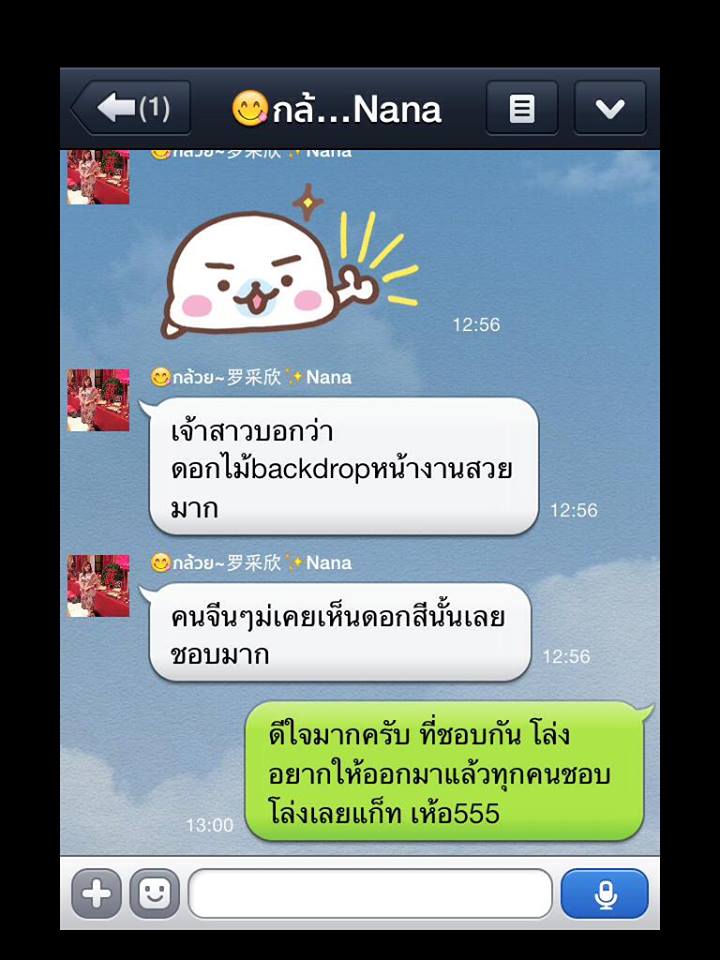
Task: Expand the chat options dropdown arrow
Action: pyautogui.click(x=609, y=108)
